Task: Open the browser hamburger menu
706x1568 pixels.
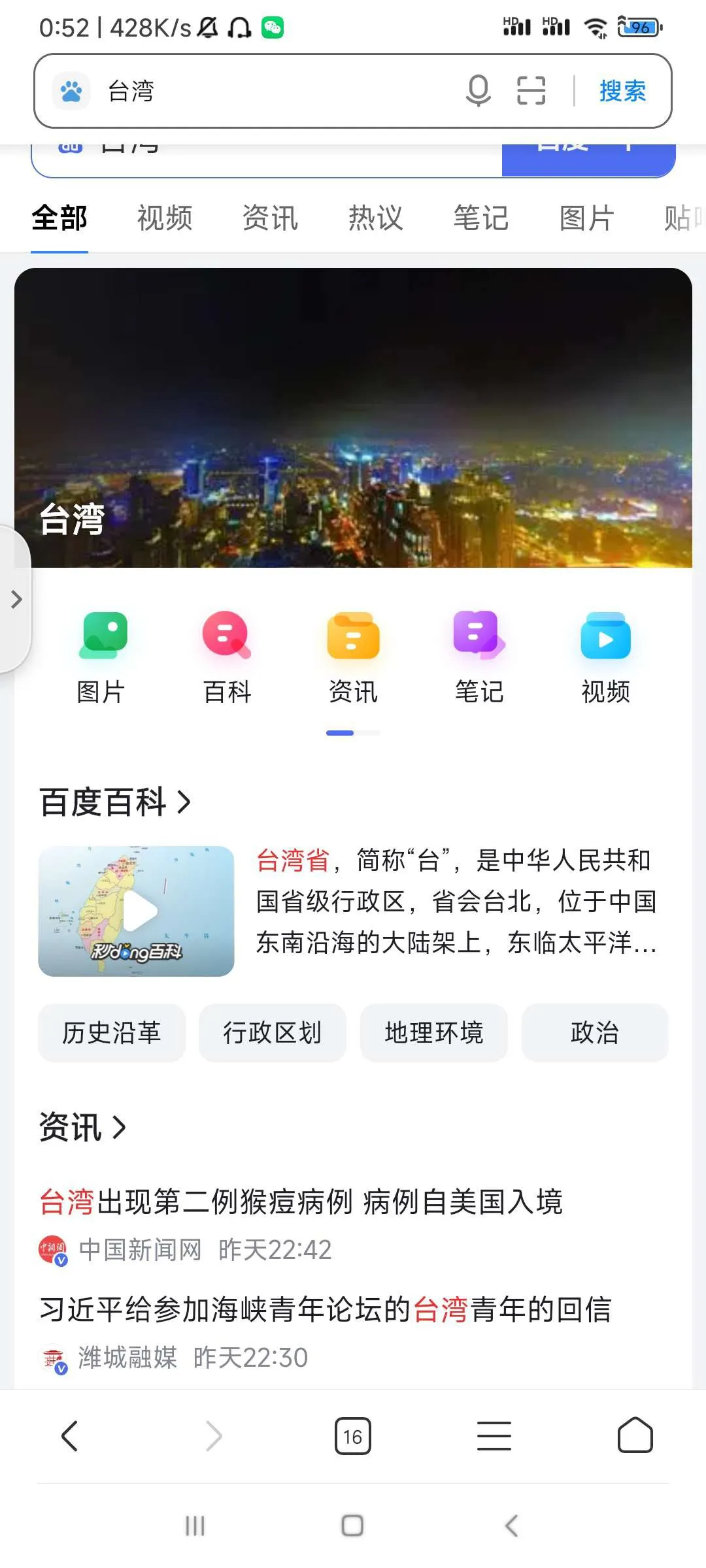Action: (x=494, y=1436)
